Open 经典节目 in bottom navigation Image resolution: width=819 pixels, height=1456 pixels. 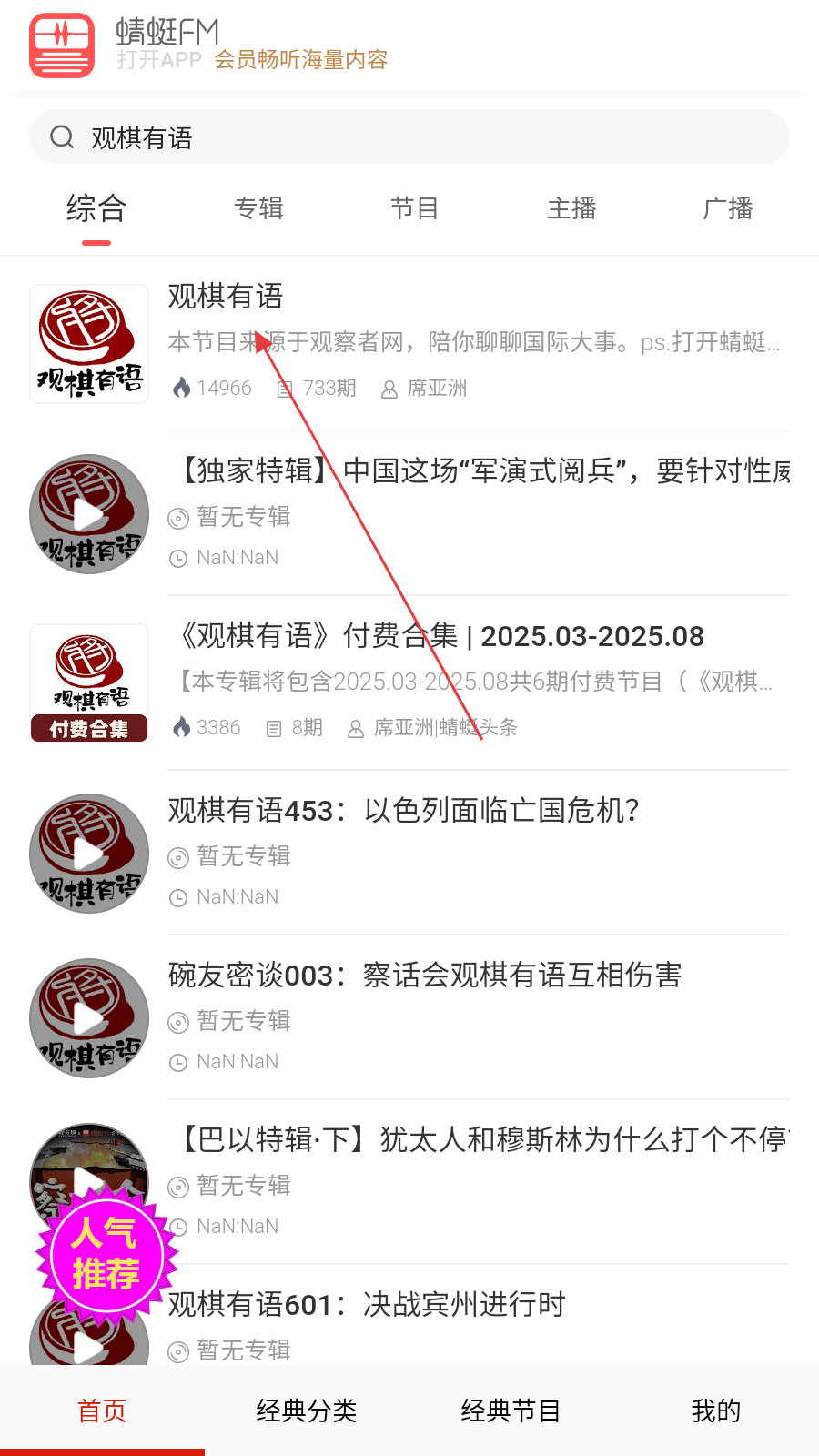(x=511, y=1410)
